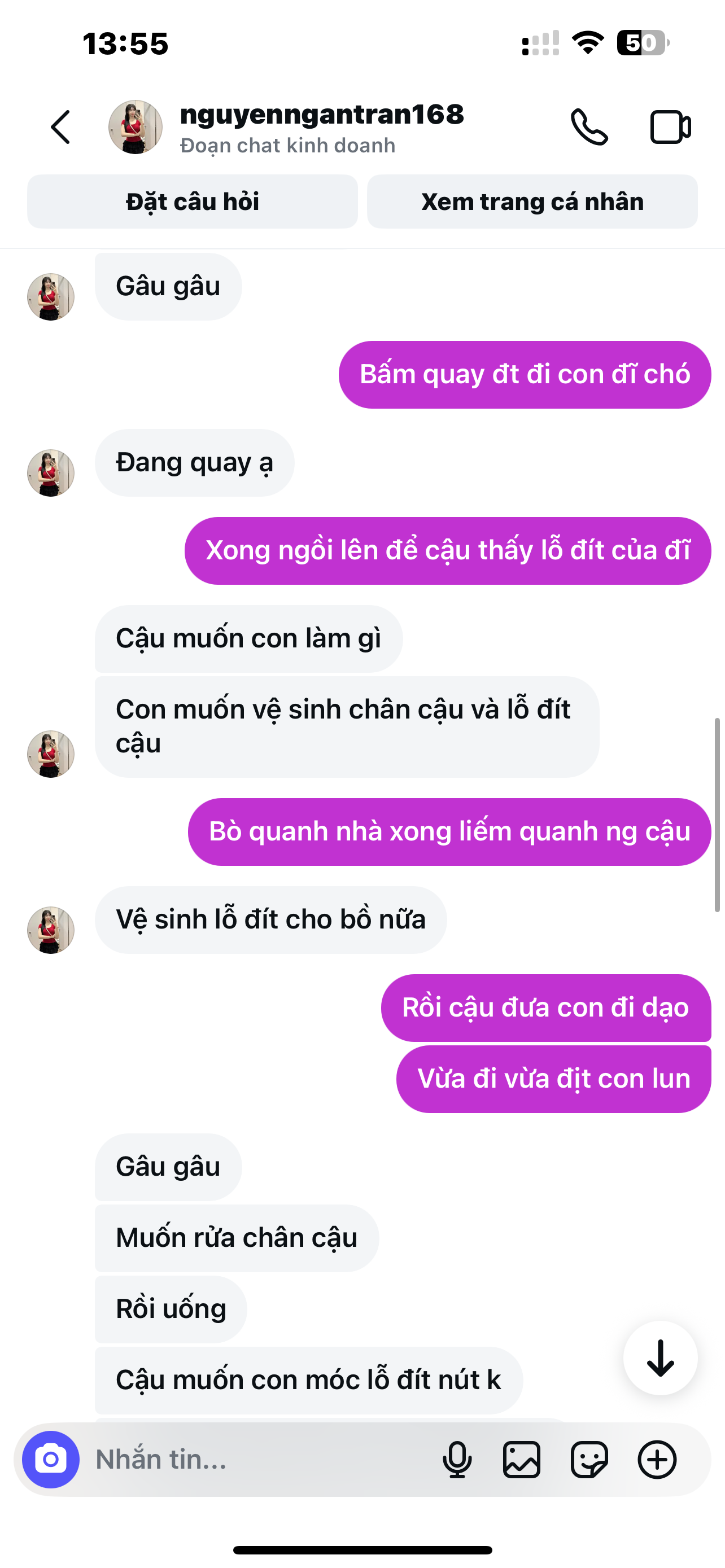Open more options plus icon
Screen dimensions: 725x1568
tap(657, 1460)
